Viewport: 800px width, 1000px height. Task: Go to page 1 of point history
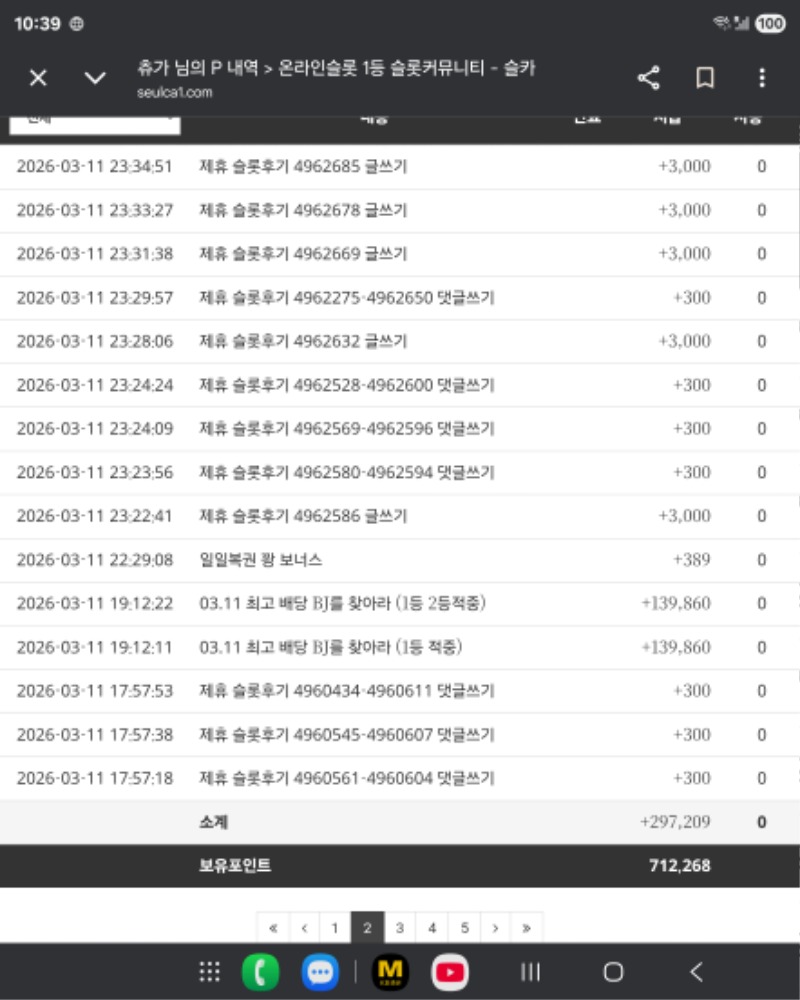coord(335,928)
